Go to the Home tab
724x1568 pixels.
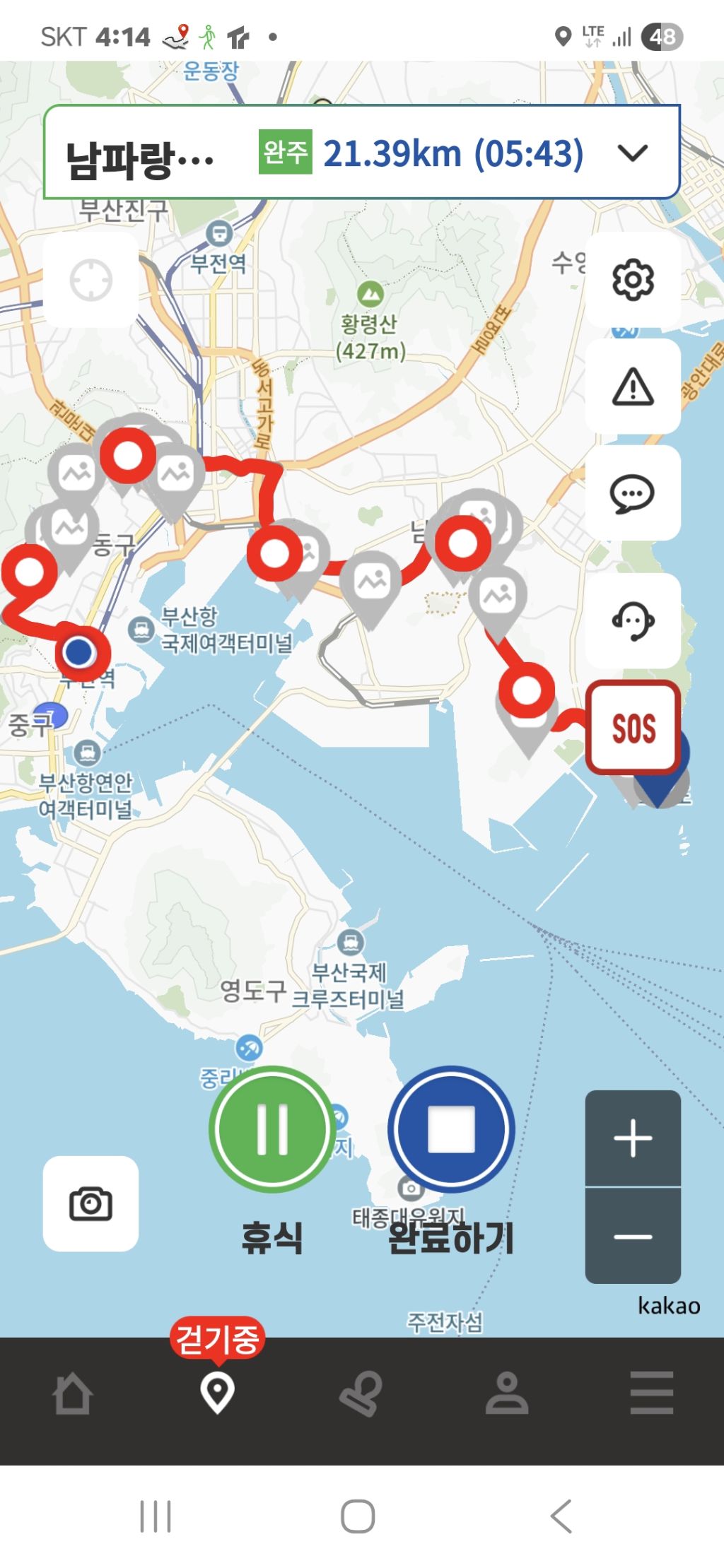click(72, 1393)
